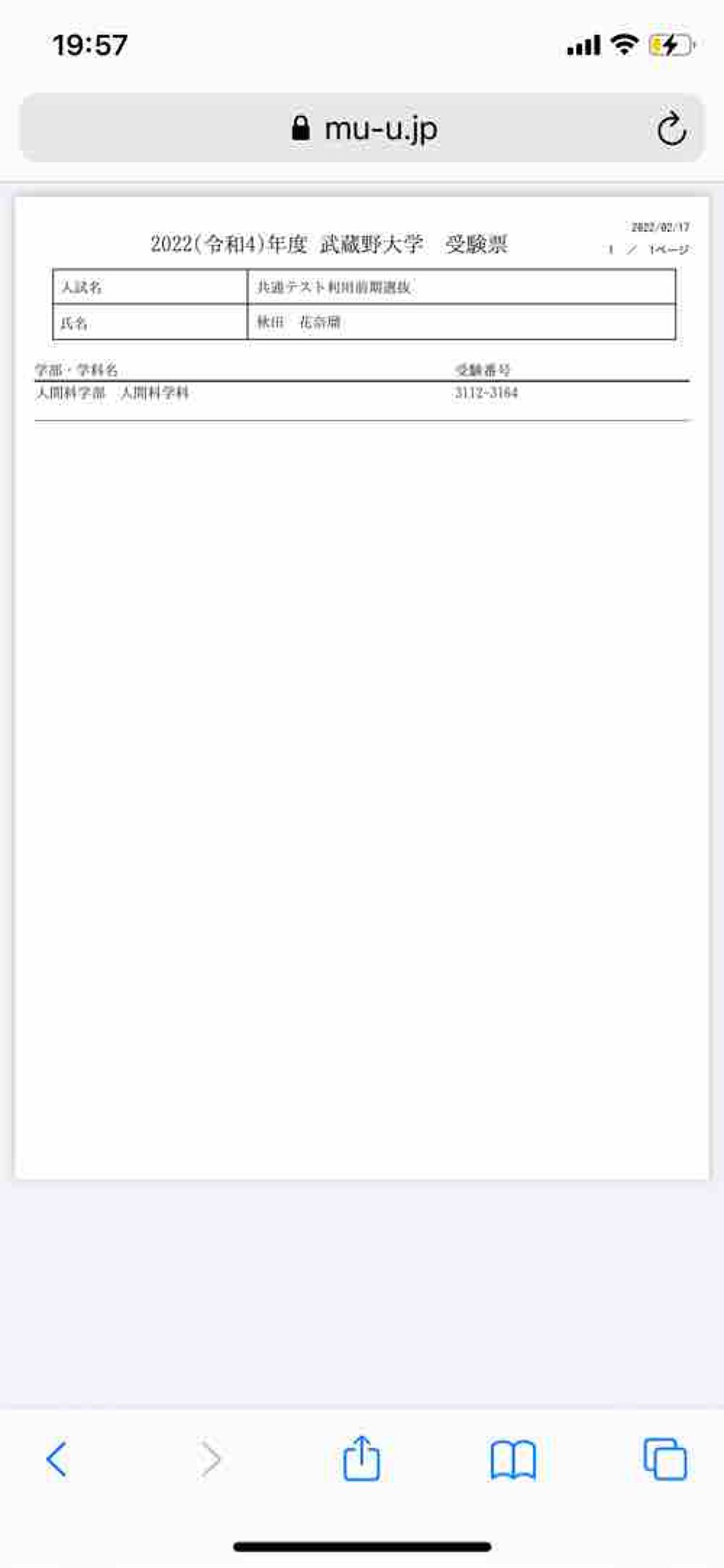Open the share sheet

coord(361,1457)
